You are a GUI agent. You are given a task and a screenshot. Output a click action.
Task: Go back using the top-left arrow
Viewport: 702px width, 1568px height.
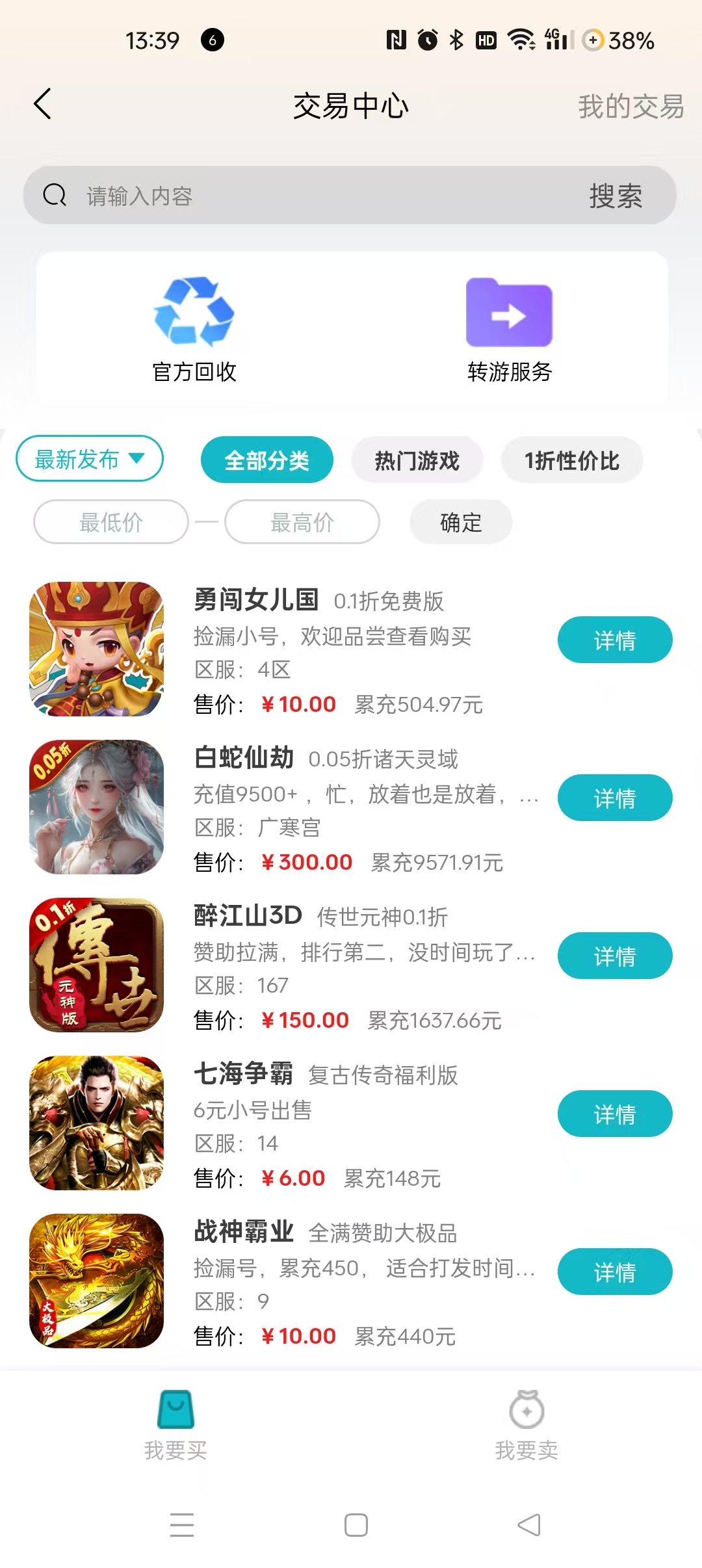point(43,104)
